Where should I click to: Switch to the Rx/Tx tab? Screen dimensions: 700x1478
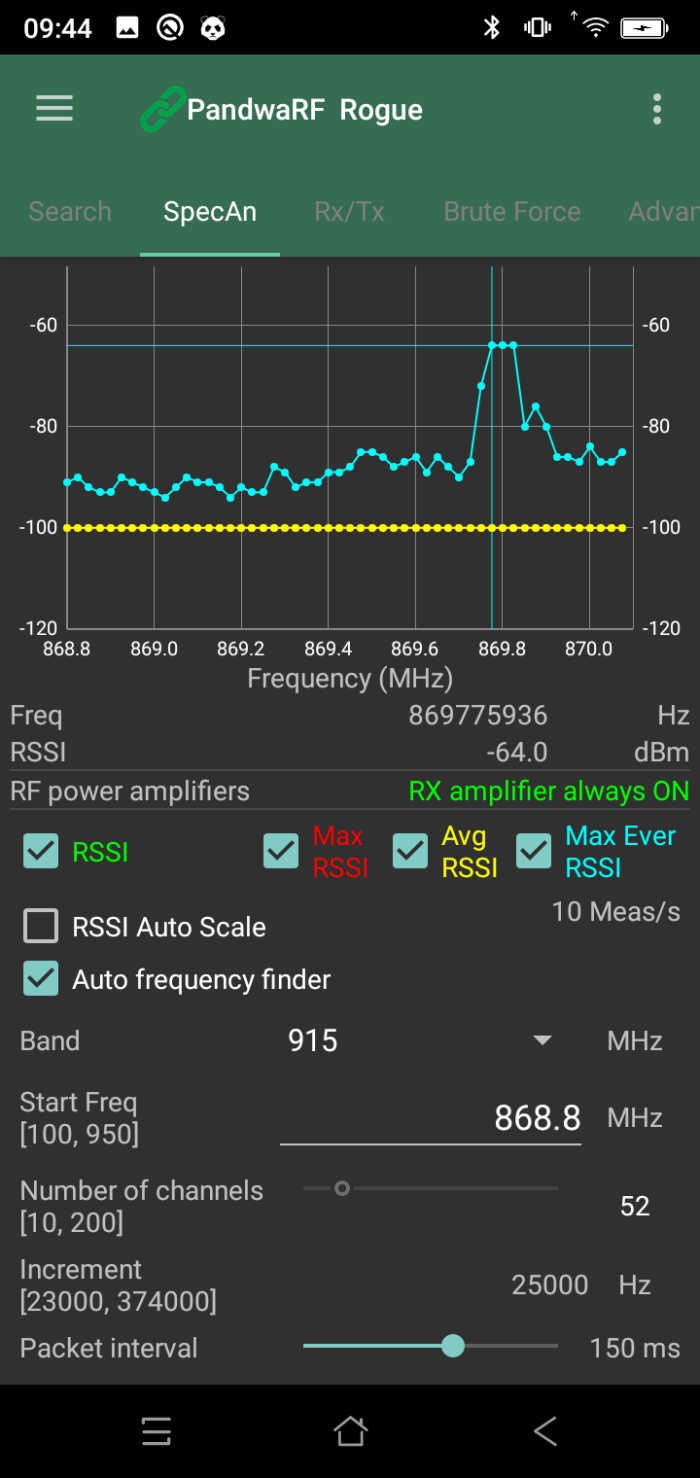pyautogui.click(x=349, y=212)
